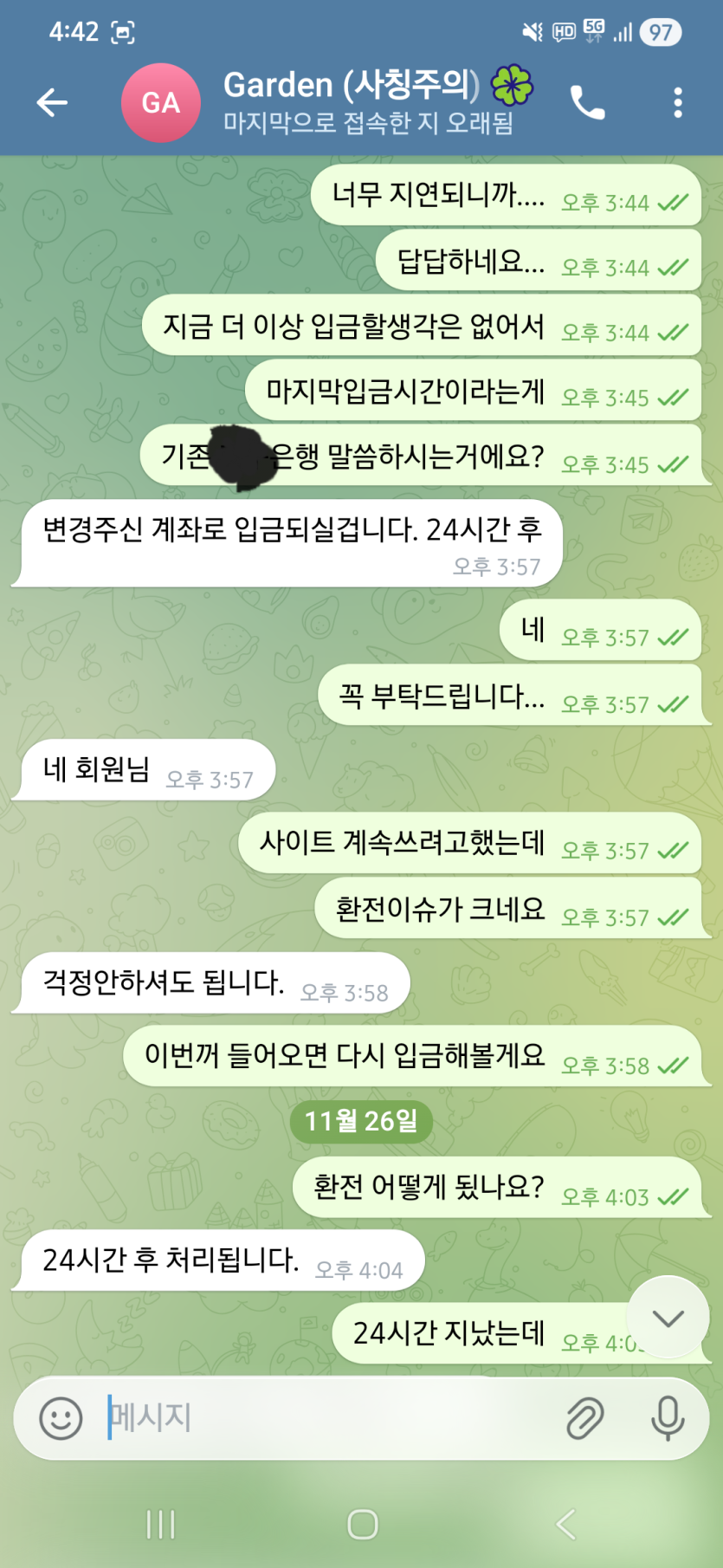Jump to the latest message with the down arrow
The image size is (723, 1568).
pos(668,1319)
